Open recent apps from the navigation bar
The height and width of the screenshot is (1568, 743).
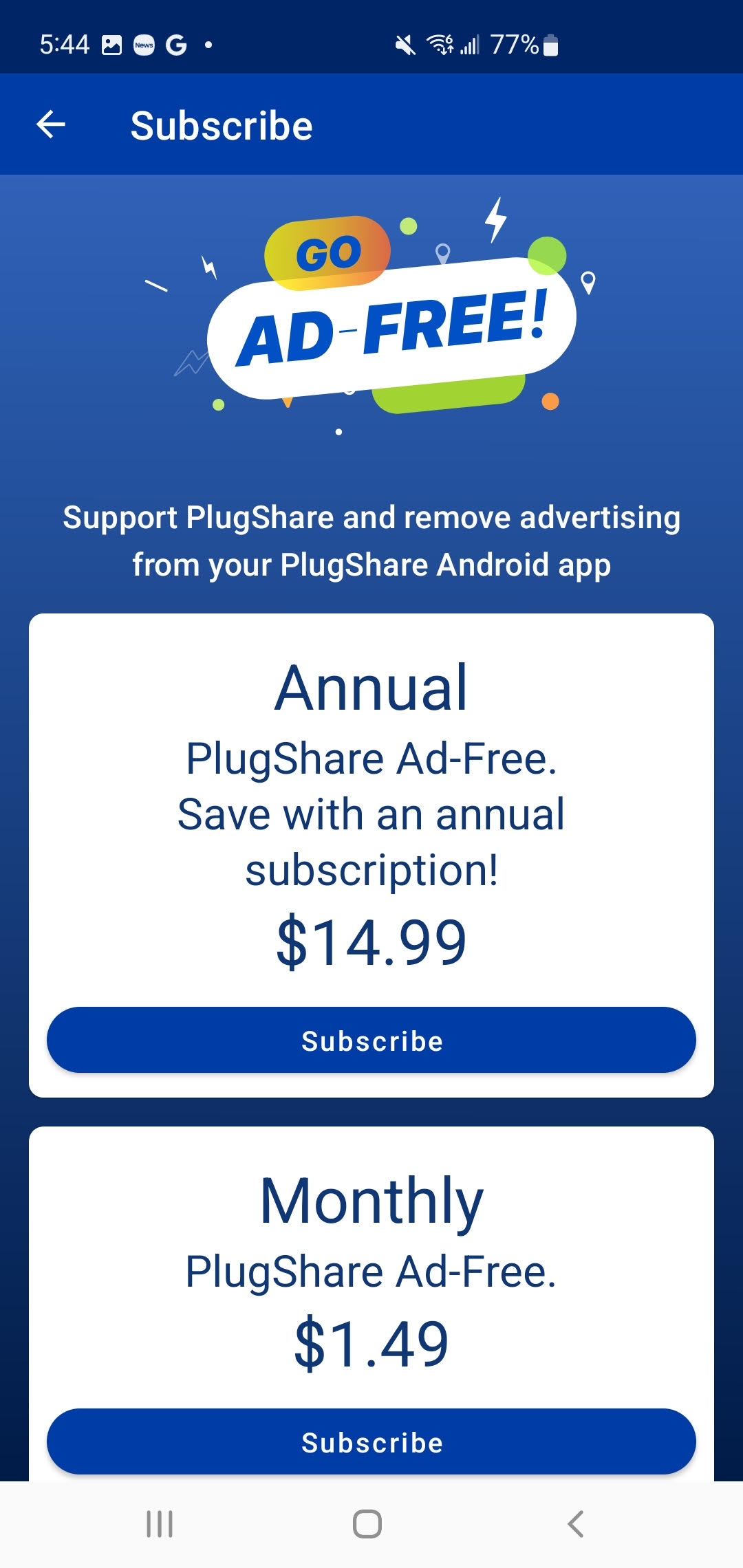(160, 1524)
